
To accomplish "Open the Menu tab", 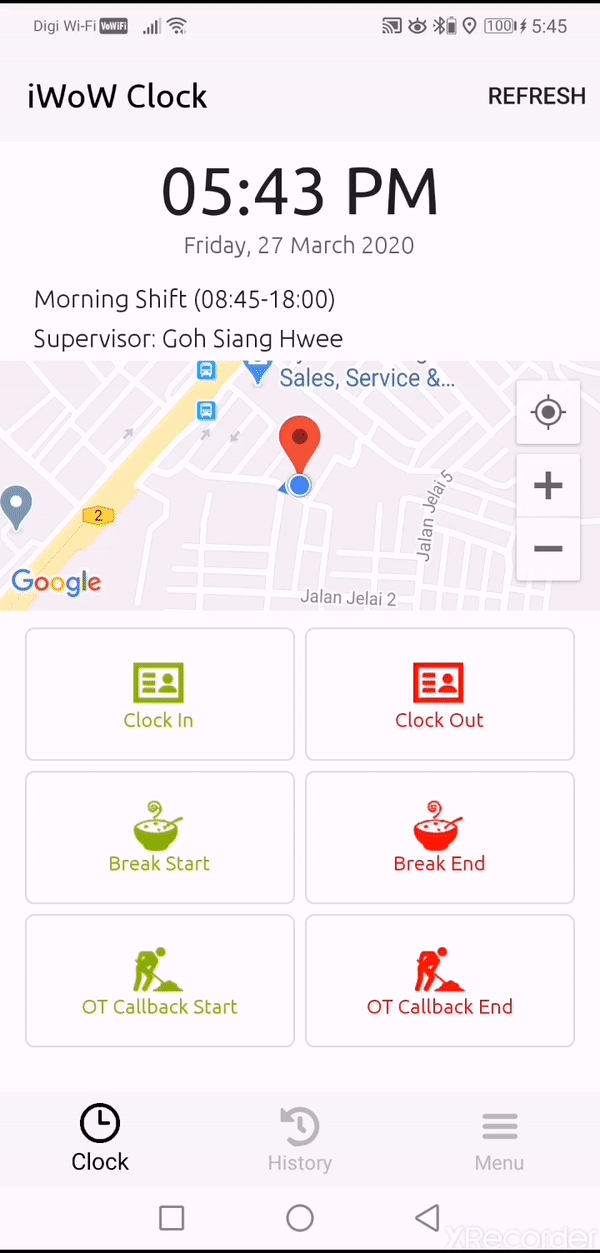I will pyautogui.click(x=499, y=1138).
